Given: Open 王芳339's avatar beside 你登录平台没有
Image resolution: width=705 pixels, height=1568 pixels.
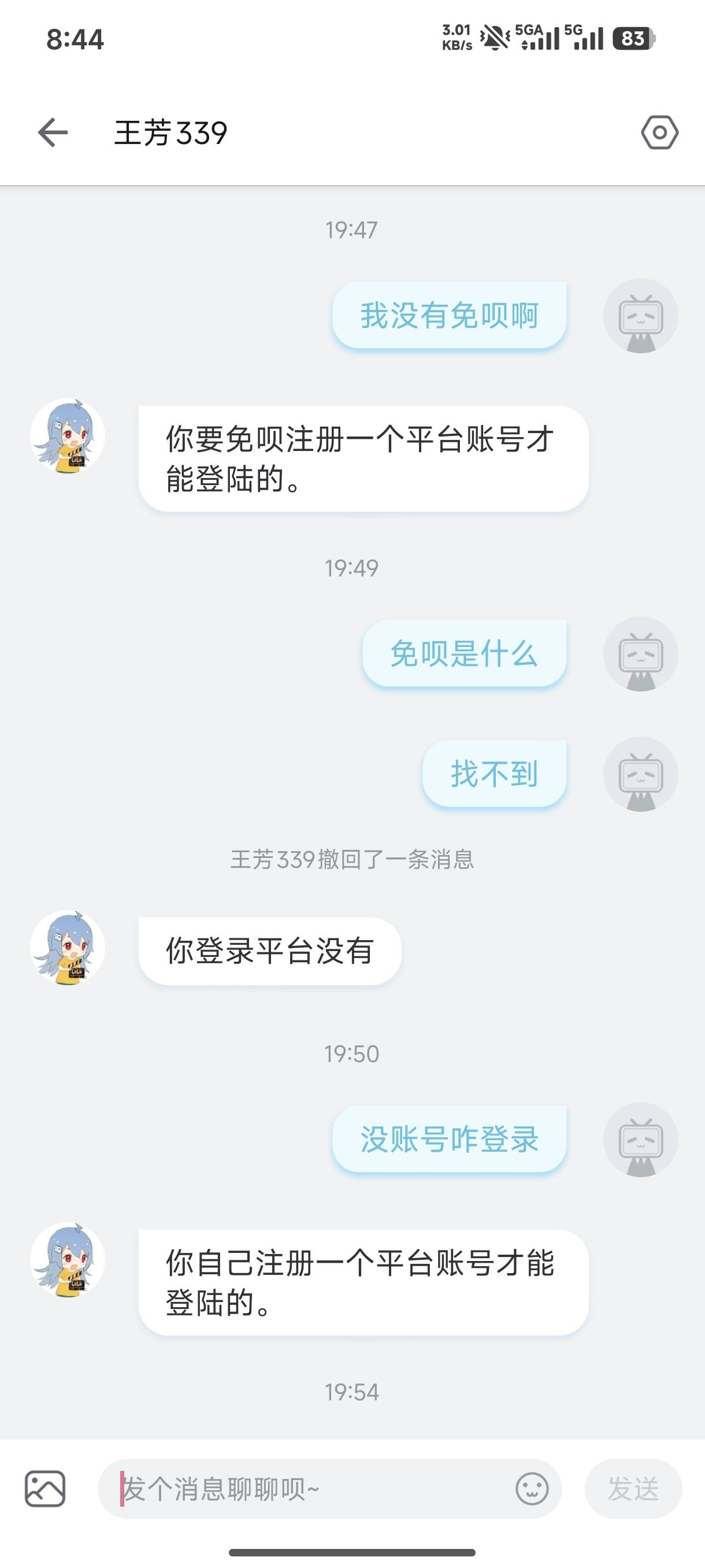Looking at the screenshot, I should point(68,948).
